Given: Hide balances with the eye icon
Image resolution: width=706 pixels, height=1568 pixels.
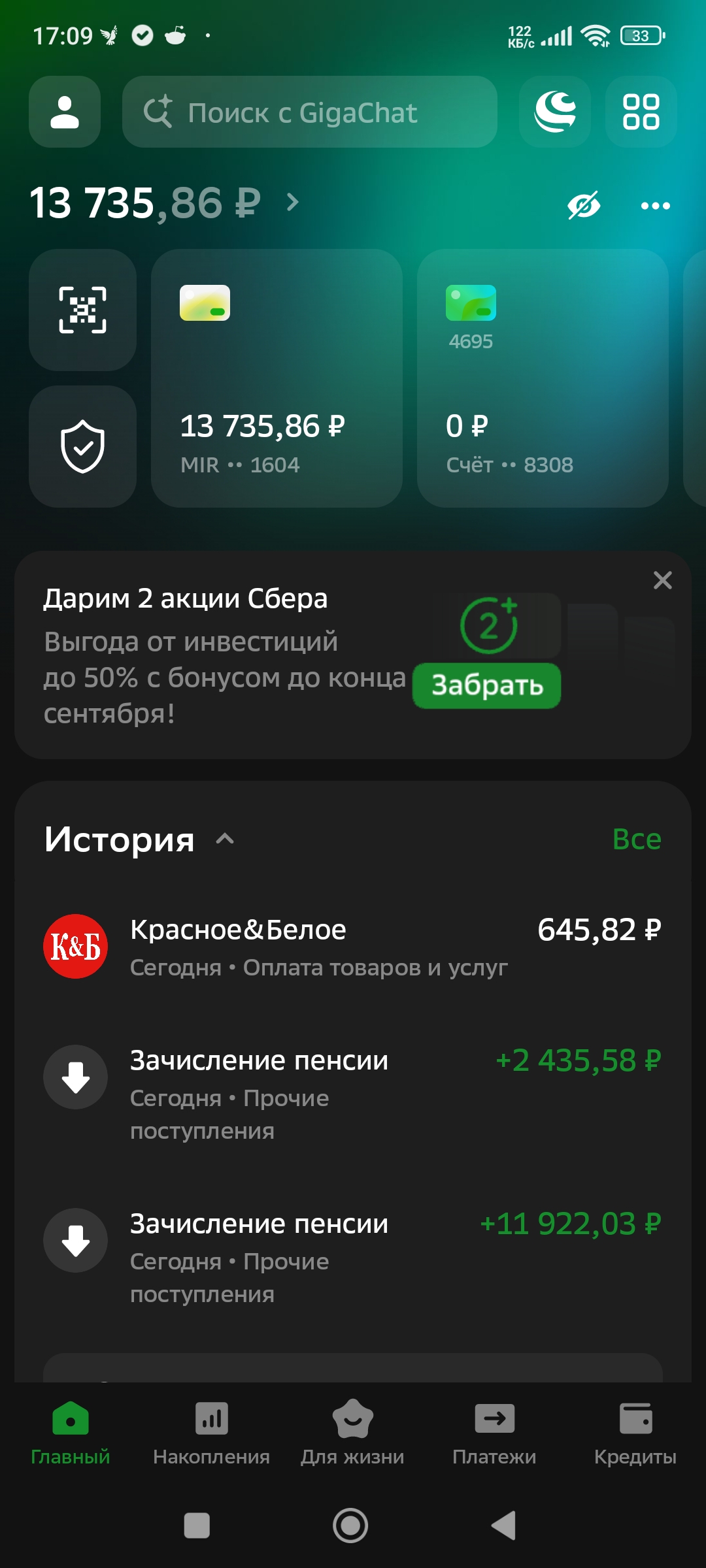Looking at the screenshot, I should click(x=583, y=206).
